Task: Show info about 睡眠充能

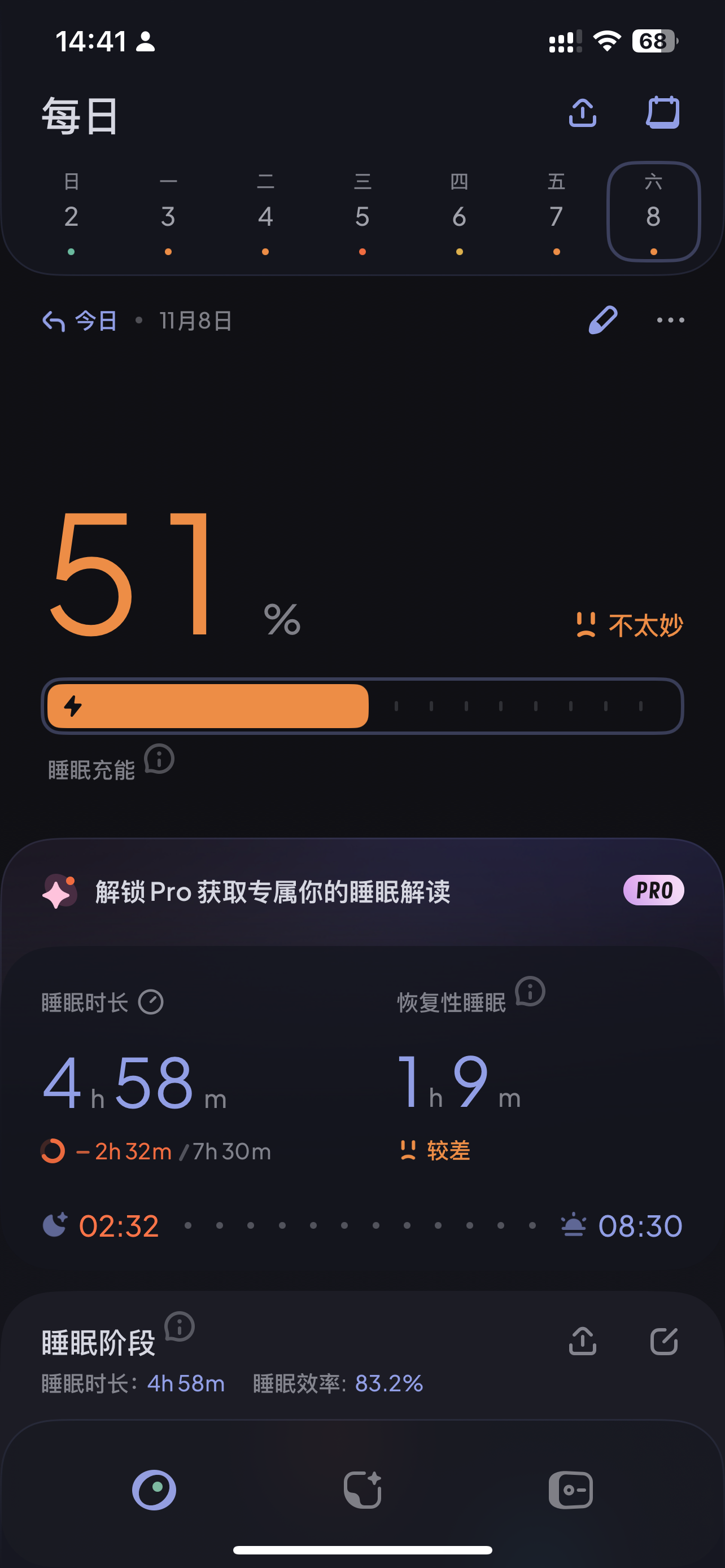Action: coord(159,759)
